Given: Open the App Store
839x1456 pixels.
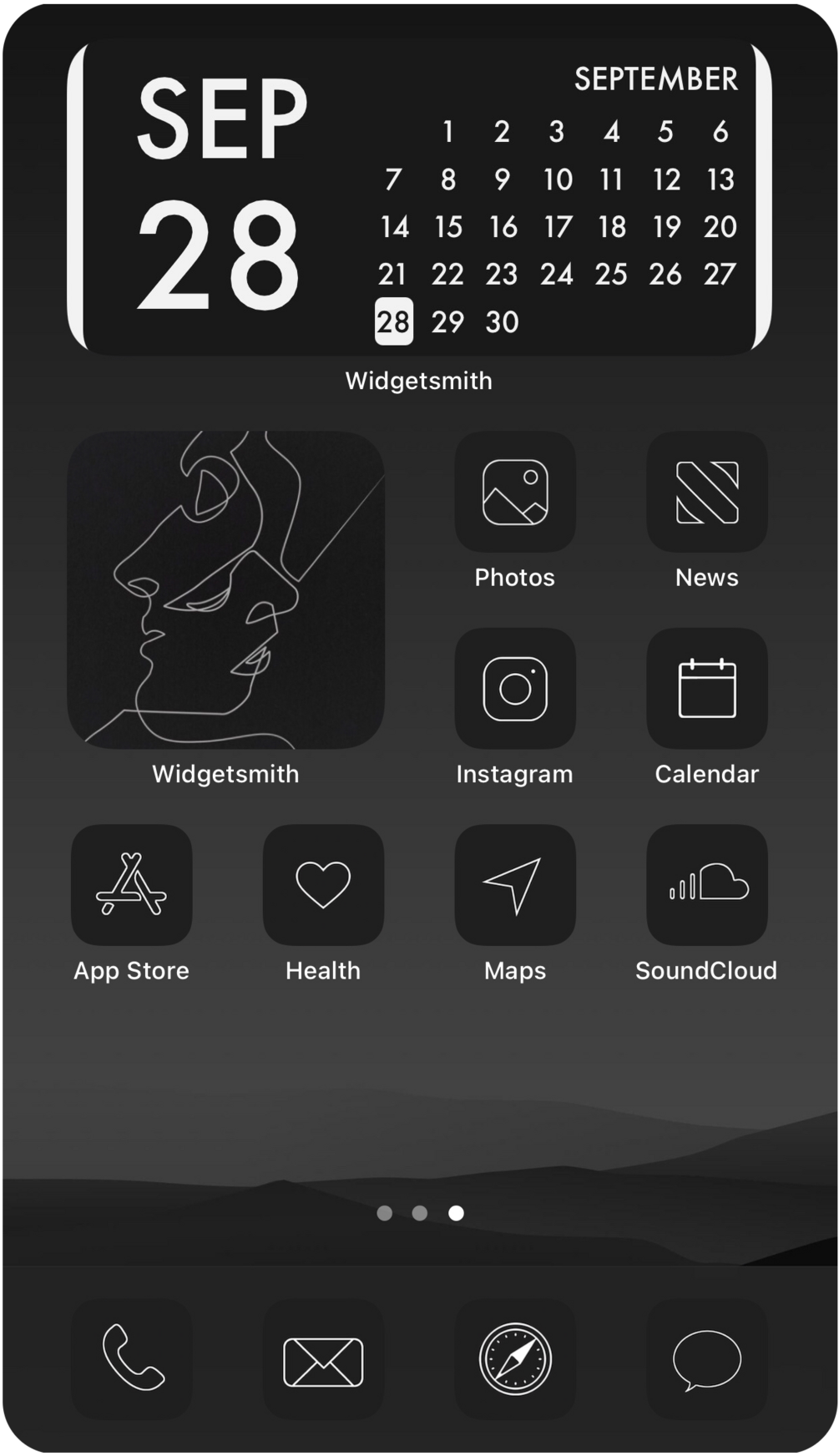Looking at the screenshot, I should (x=132, y=885).
